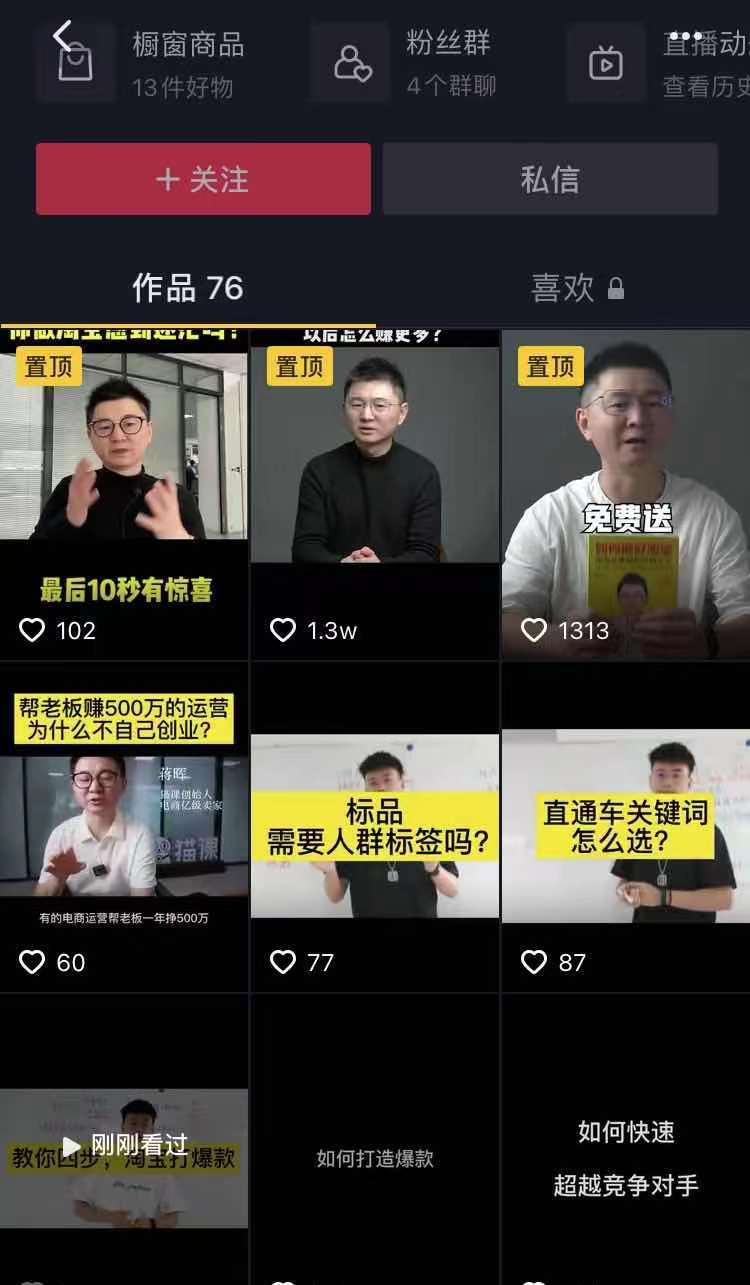Tap the lock icon beside 喜欢
750x1285 pixels.
point(618,288)
